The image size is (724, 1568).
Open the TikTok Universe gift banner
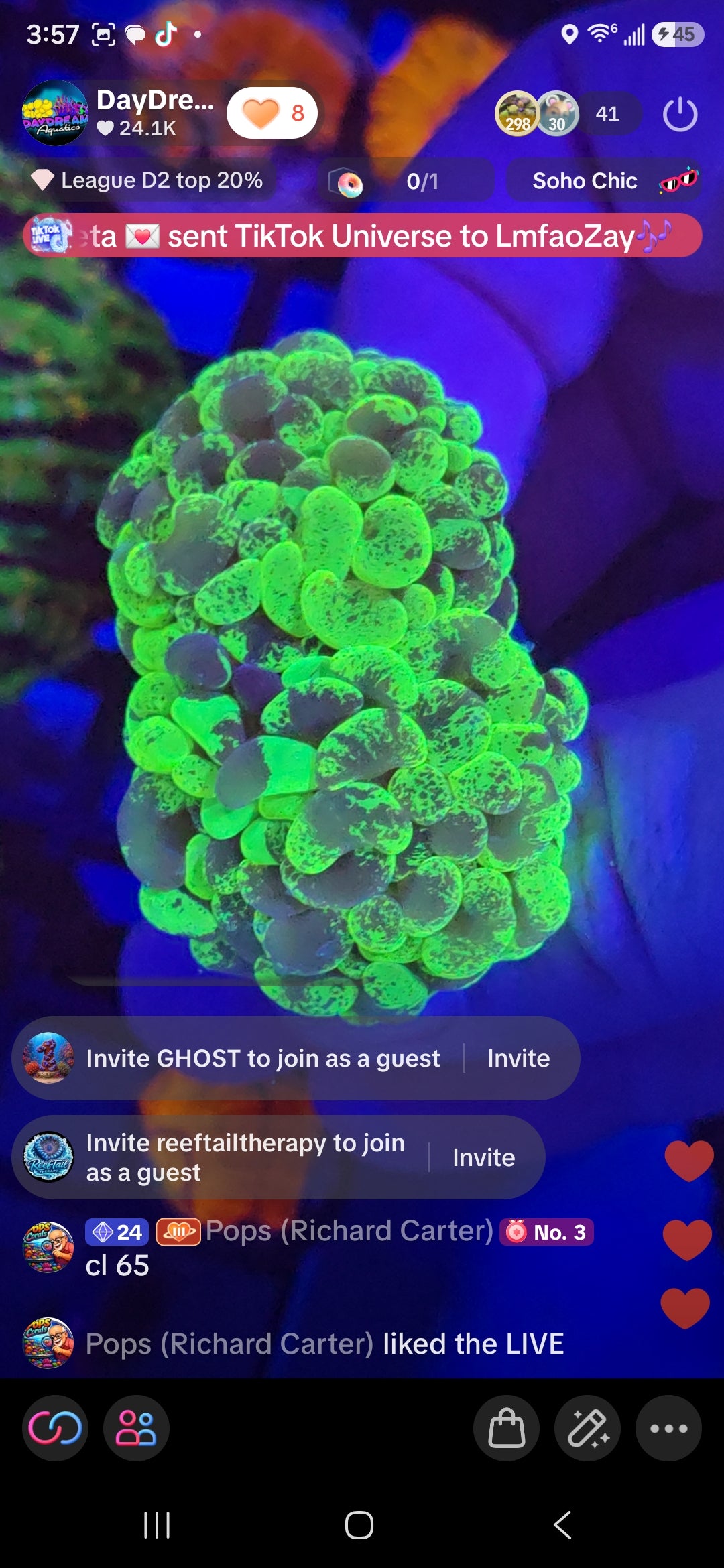click(362, 236)
